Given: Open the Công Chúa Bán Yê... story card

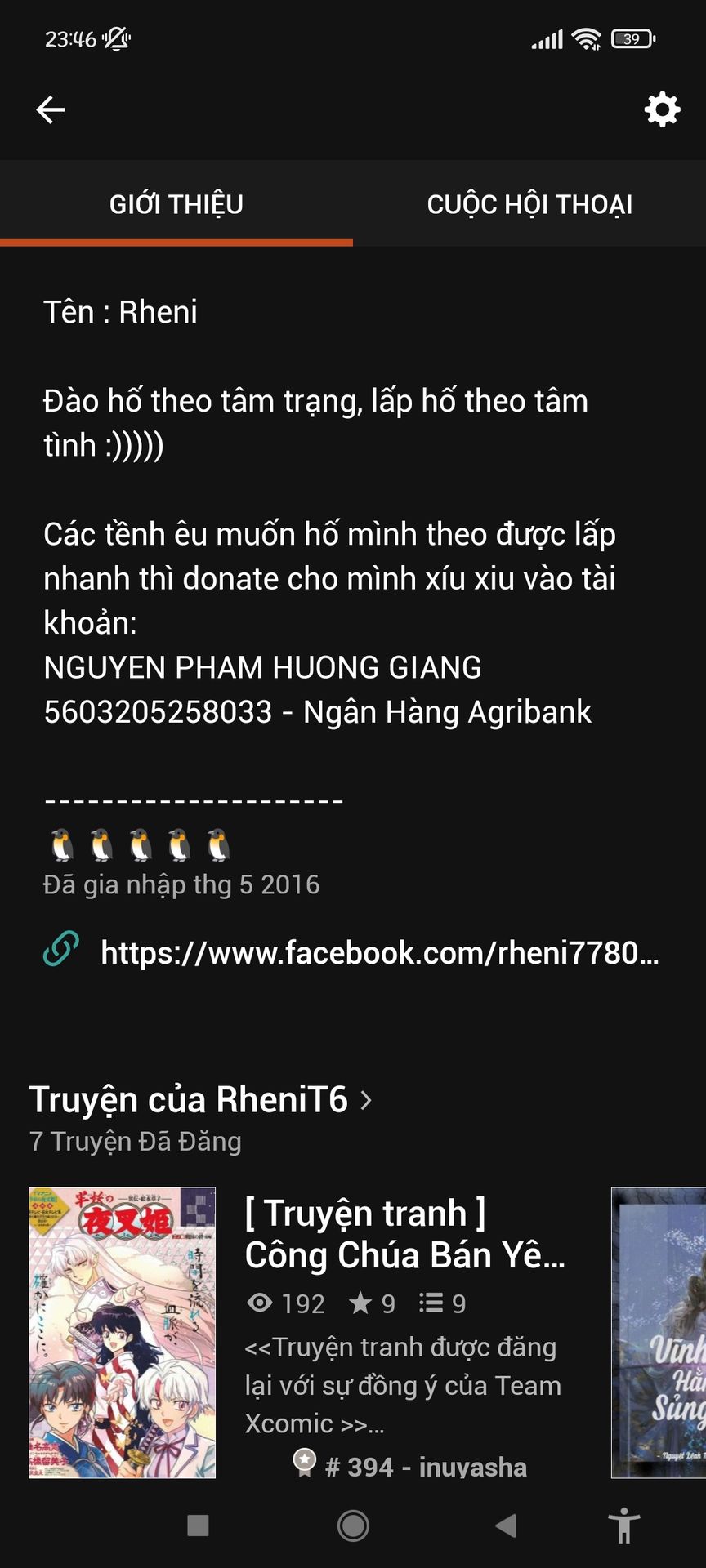Looking at the screenshot, I should coord(298,1333).
